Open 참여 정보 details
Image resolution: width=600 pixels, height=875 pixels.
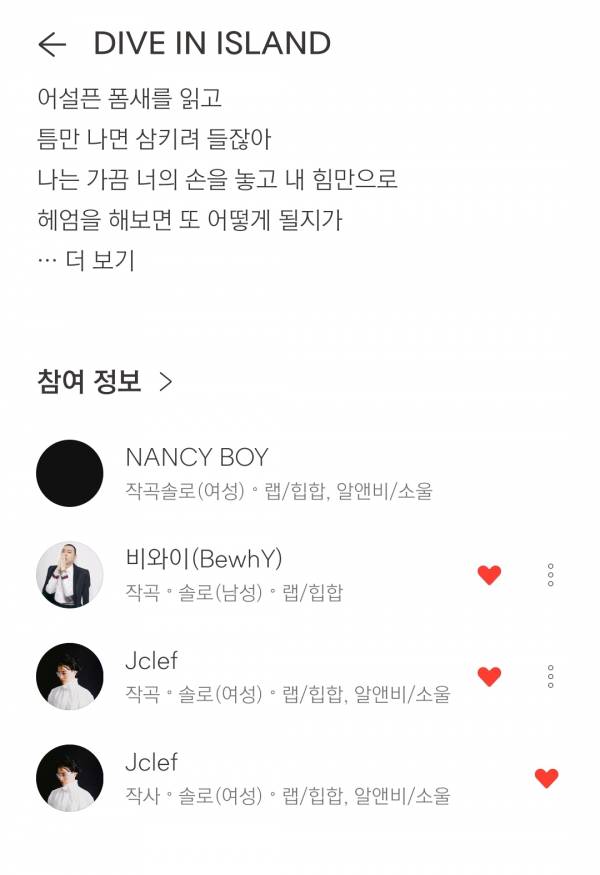pos(105,381)
